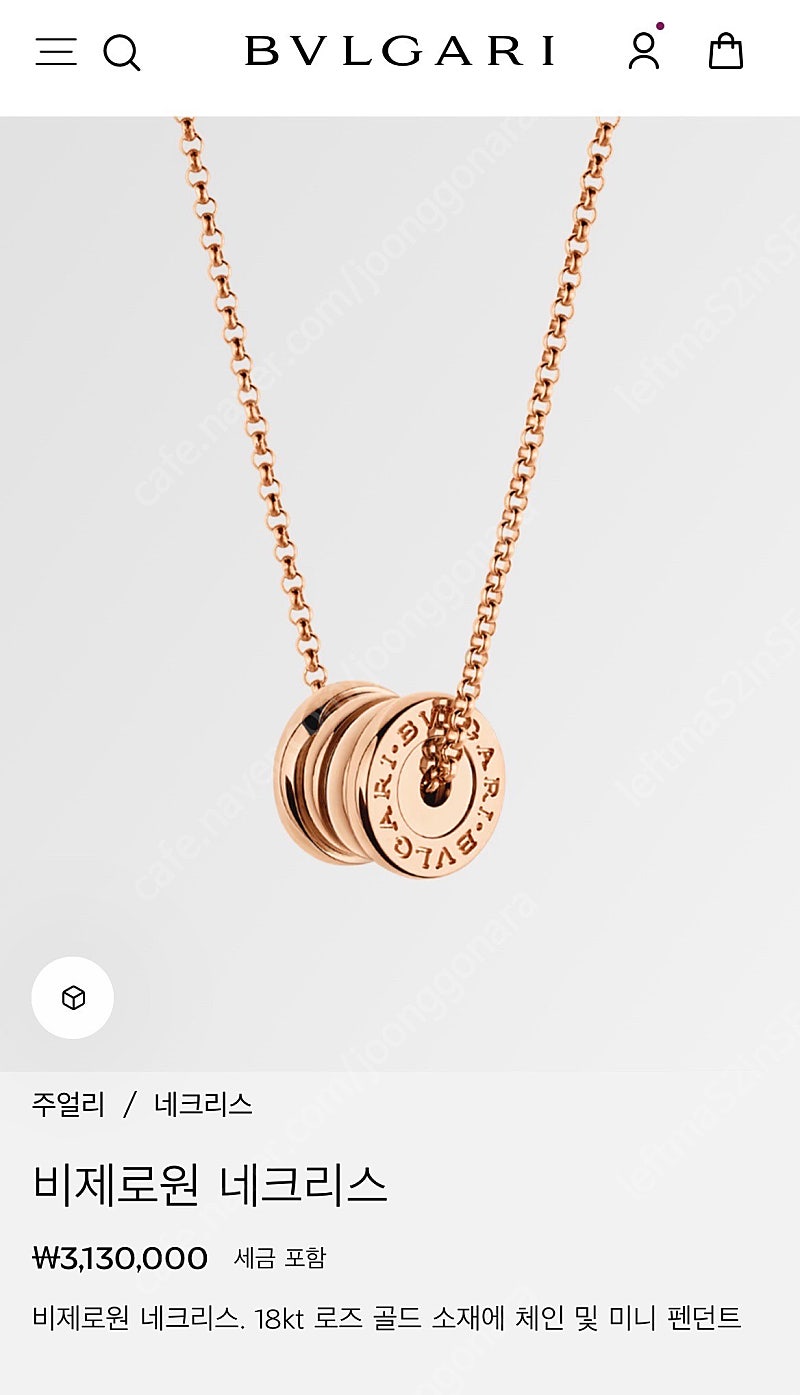The height and width of the screenshot is (1395, 800).
Task: Go to the 네크리스 breadcrumb
Action: (x=203, y=1104)
